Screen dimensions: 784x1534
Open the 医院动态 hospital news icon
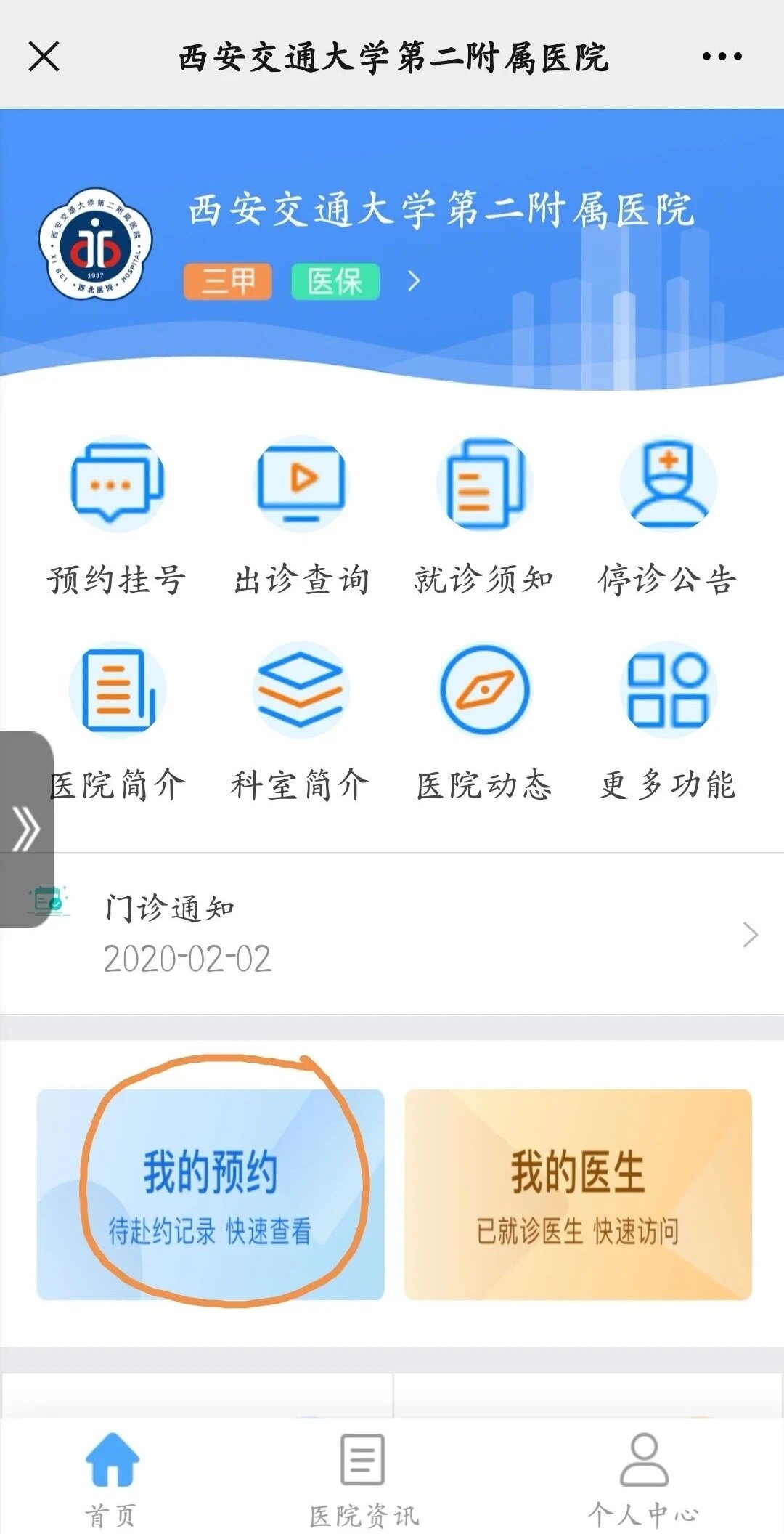[x=485, y=690]
